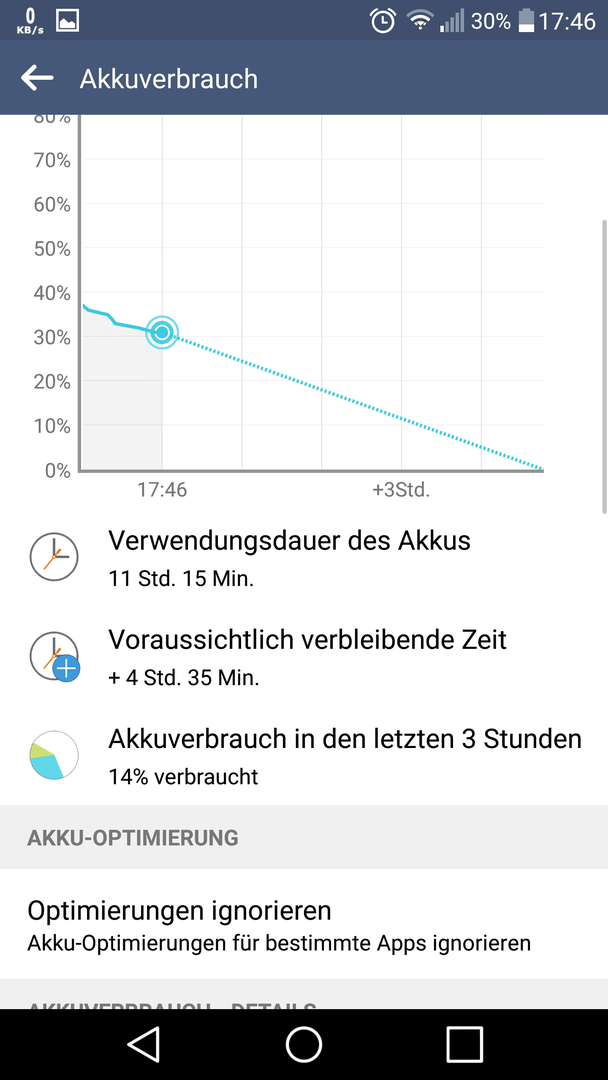The height and width of the screenshot is (1080, 608).
Task: Go back using the app bar arrow
Action: (x=36, y=78)
